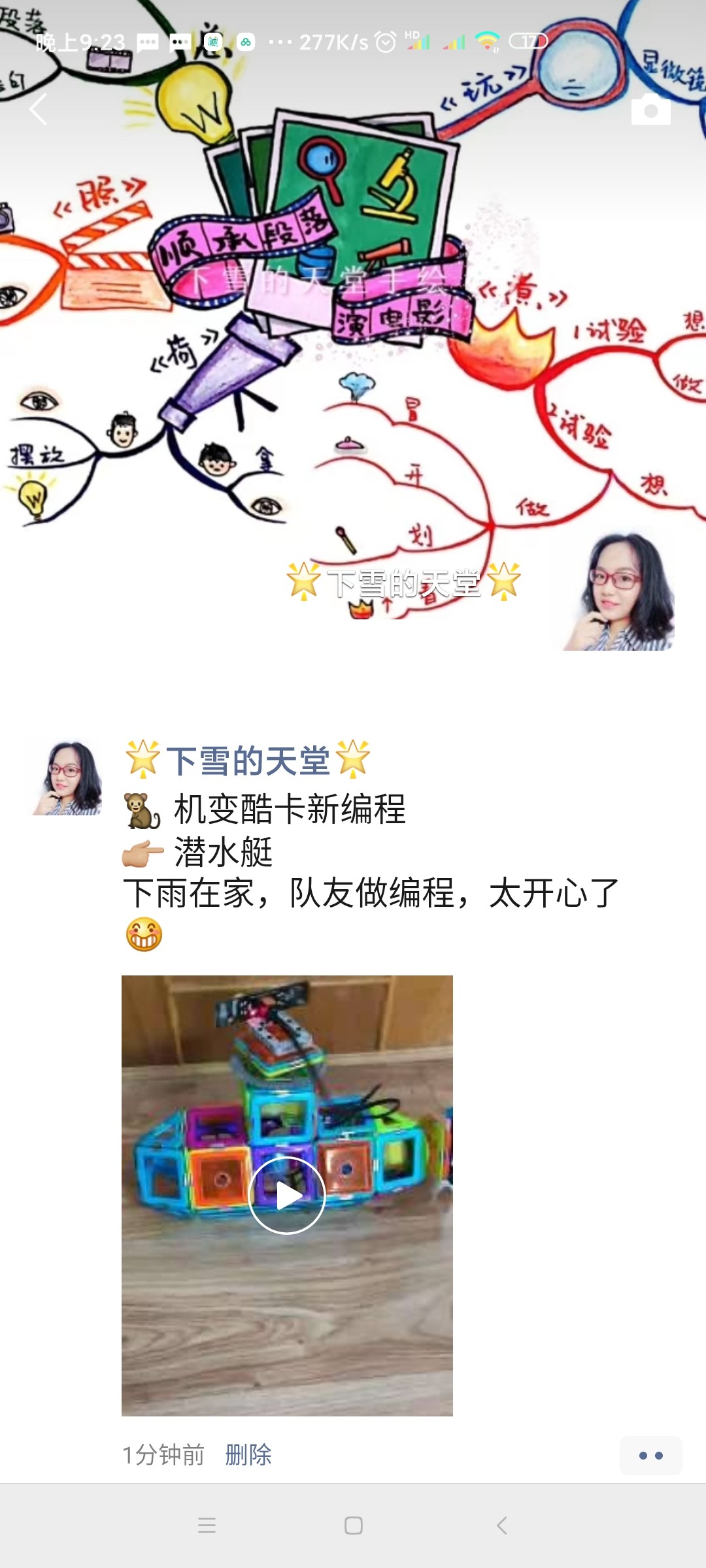Open the camera to post a moment
Viewport: 706px width, 1568px height.
click(650, 109)
